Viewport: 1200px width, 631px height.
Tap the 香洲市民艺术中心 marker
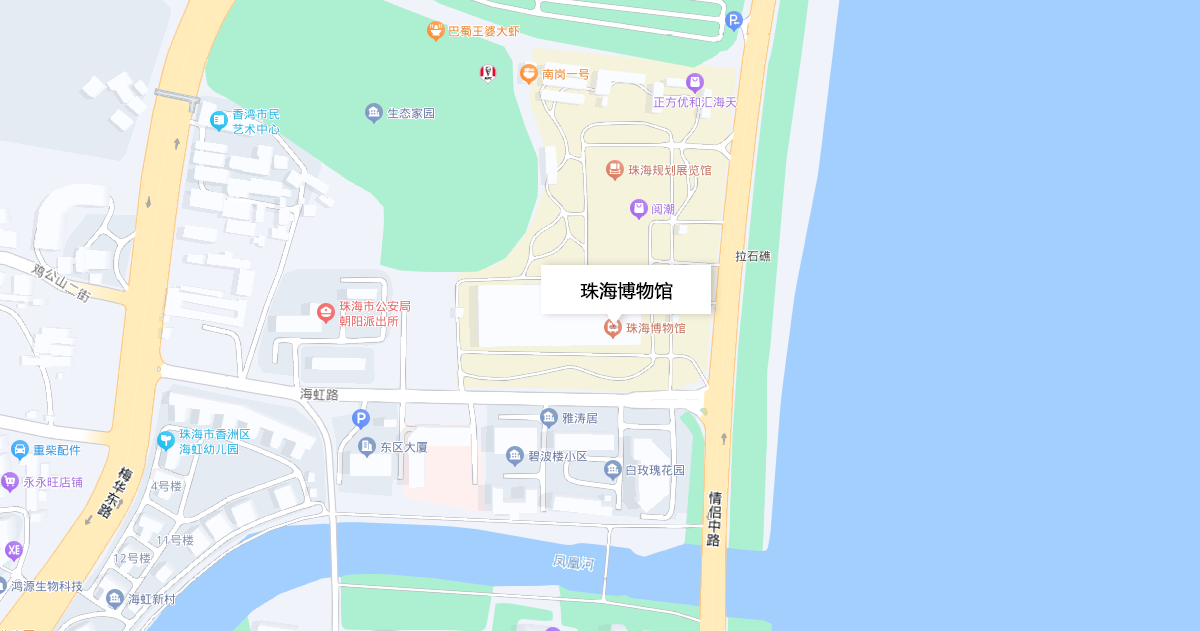tap(219, 120)
